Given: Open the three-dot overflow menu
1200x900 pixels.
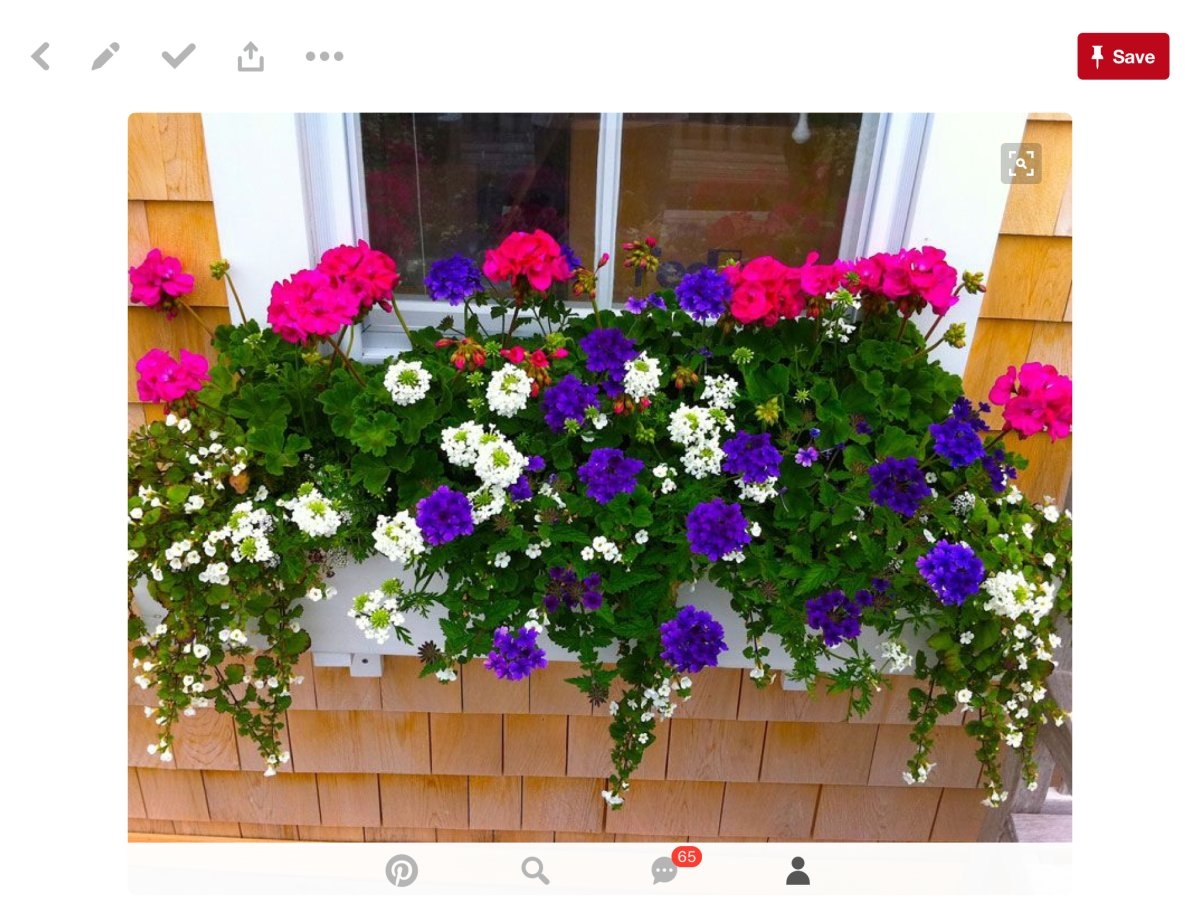Looking at the screenshot, I should (x=324, y=56).
